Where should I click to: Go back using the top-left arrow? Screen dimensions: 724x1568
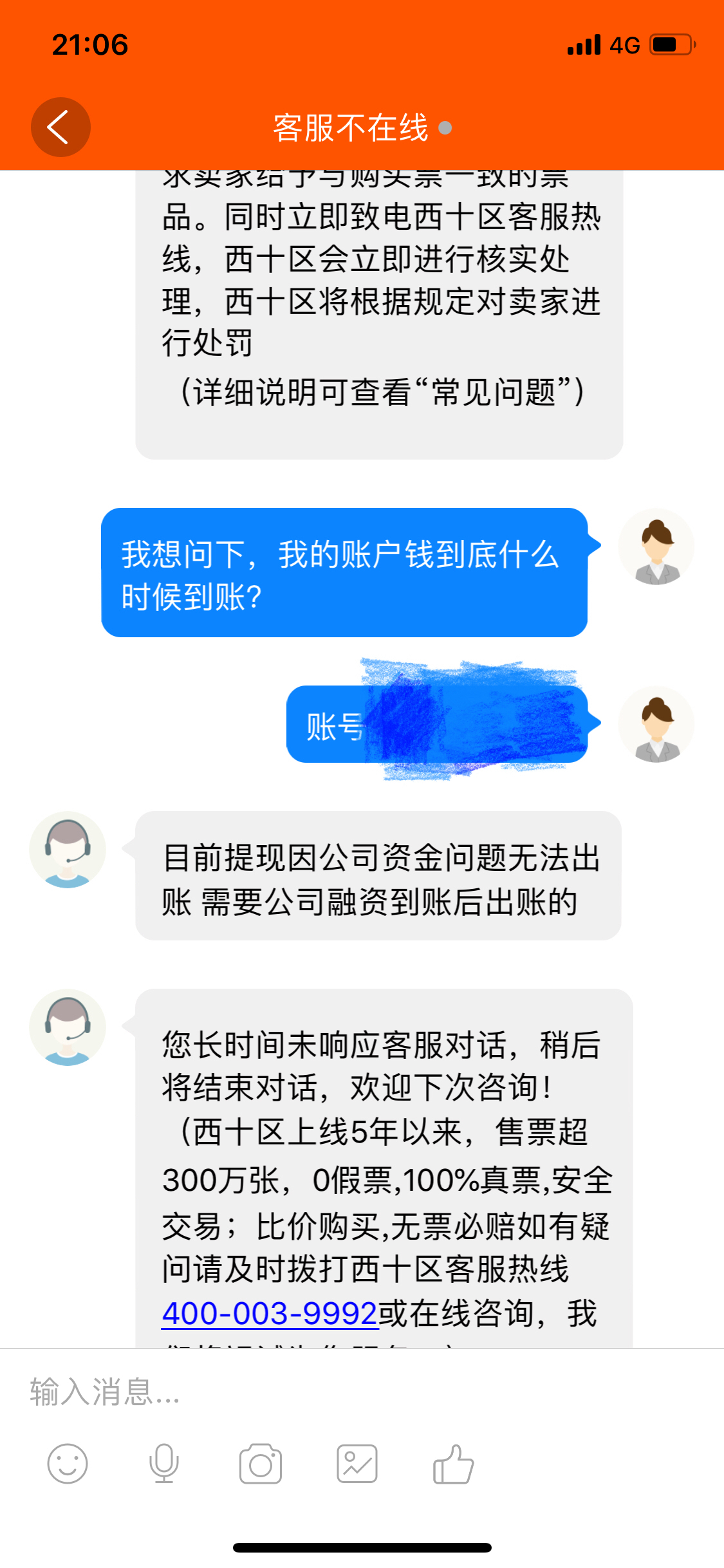pyautogui.click(x=60, y=127)
